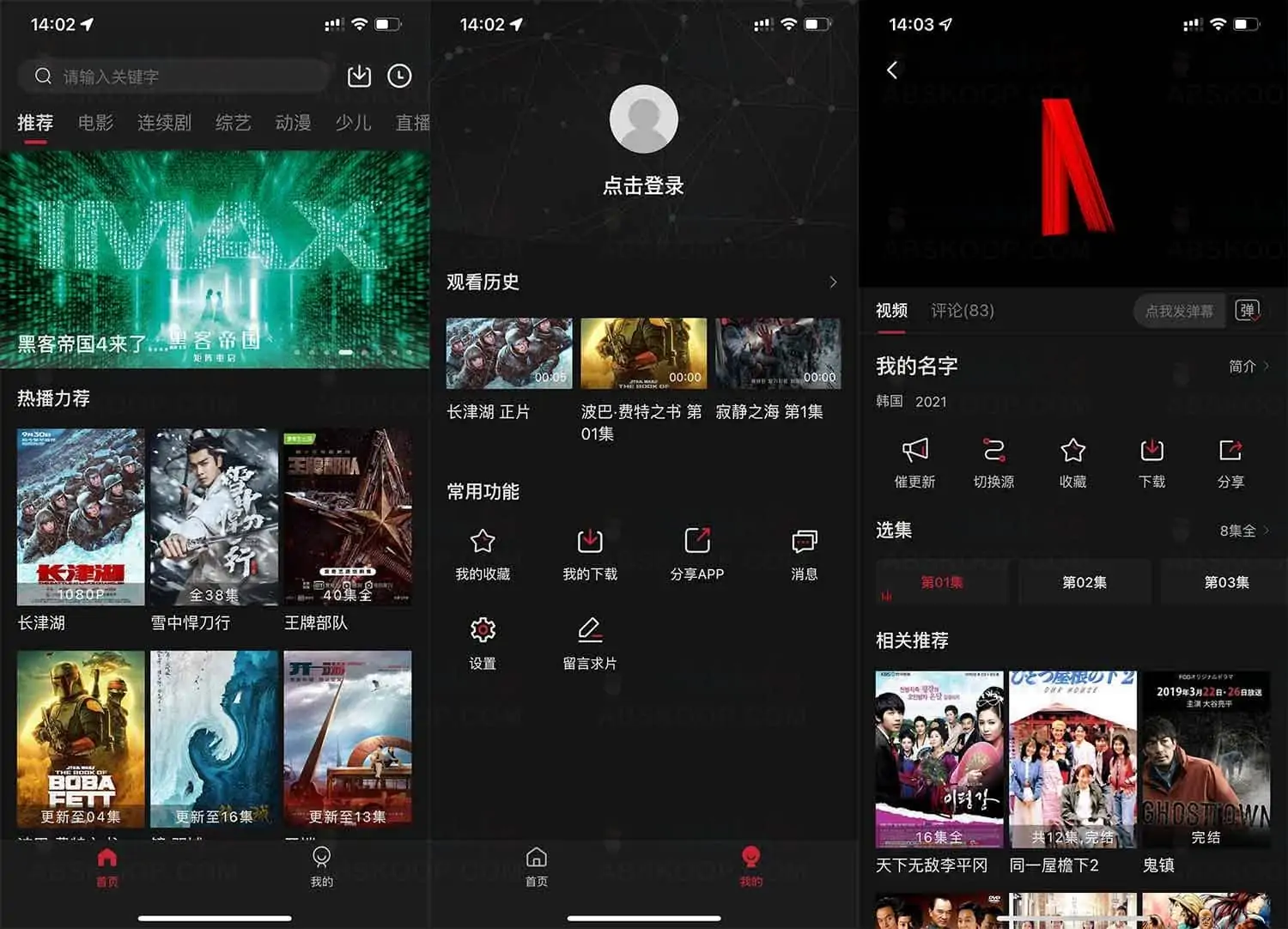Screen dimensions: 1288x929
Task: Expand the 观看历史 section arrow
Action: [x=832, y=282]
